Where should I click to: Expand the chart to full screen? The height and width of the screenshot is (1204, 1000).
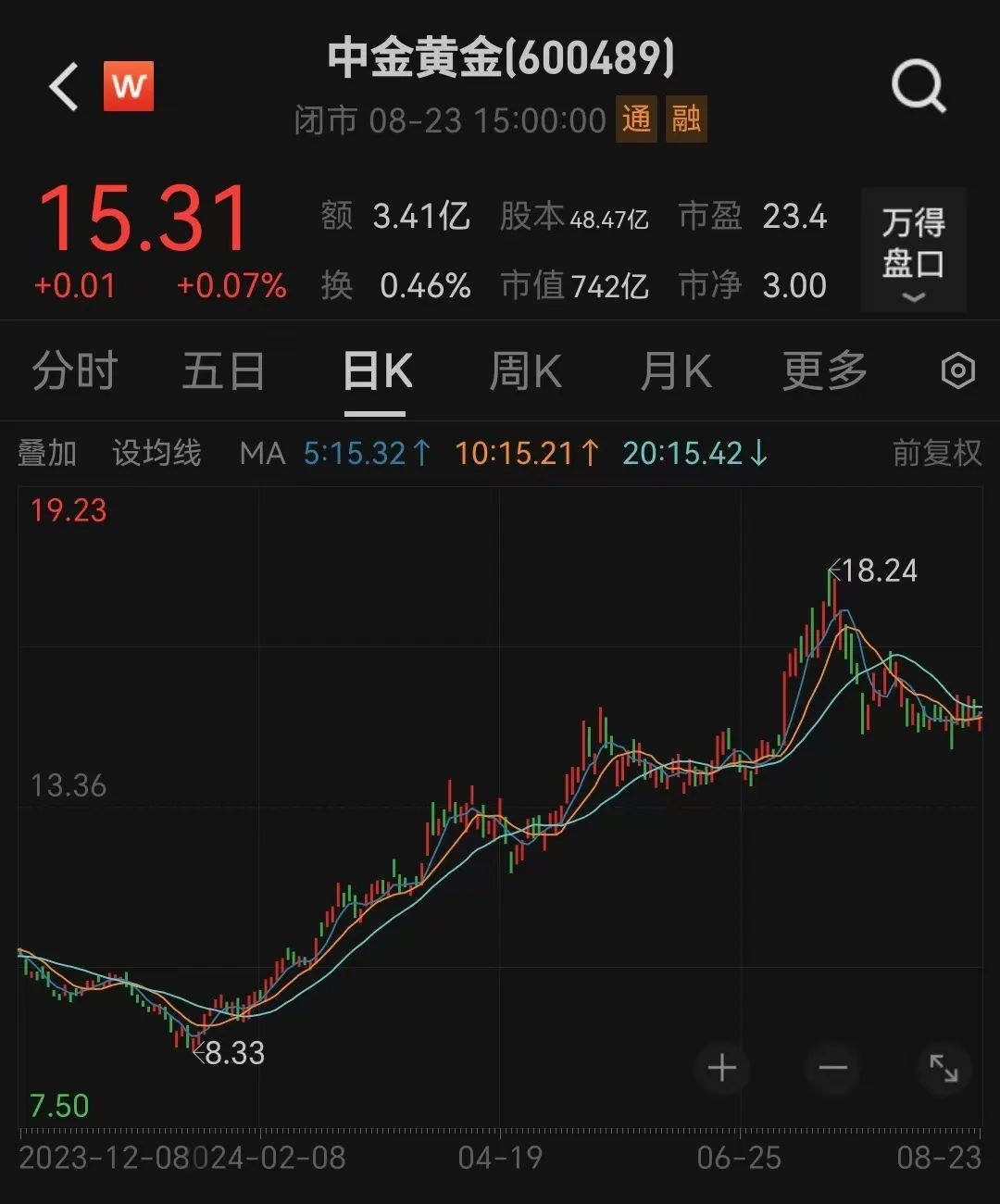(x=944, y=1068)
